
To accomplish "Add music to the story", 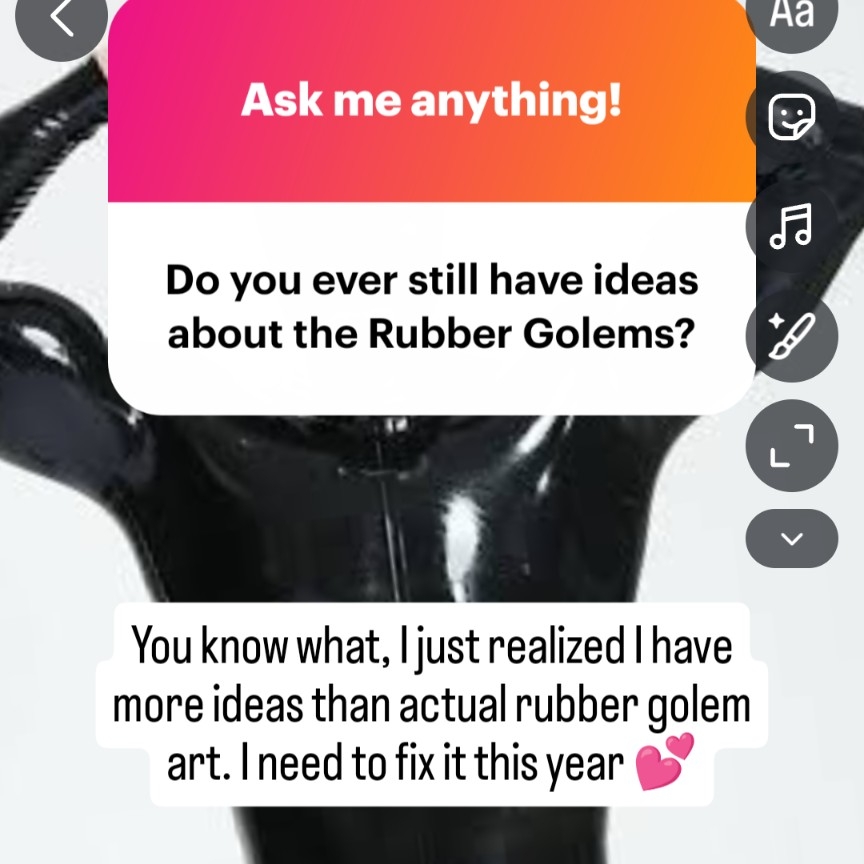I will click(x=791, y=225).
